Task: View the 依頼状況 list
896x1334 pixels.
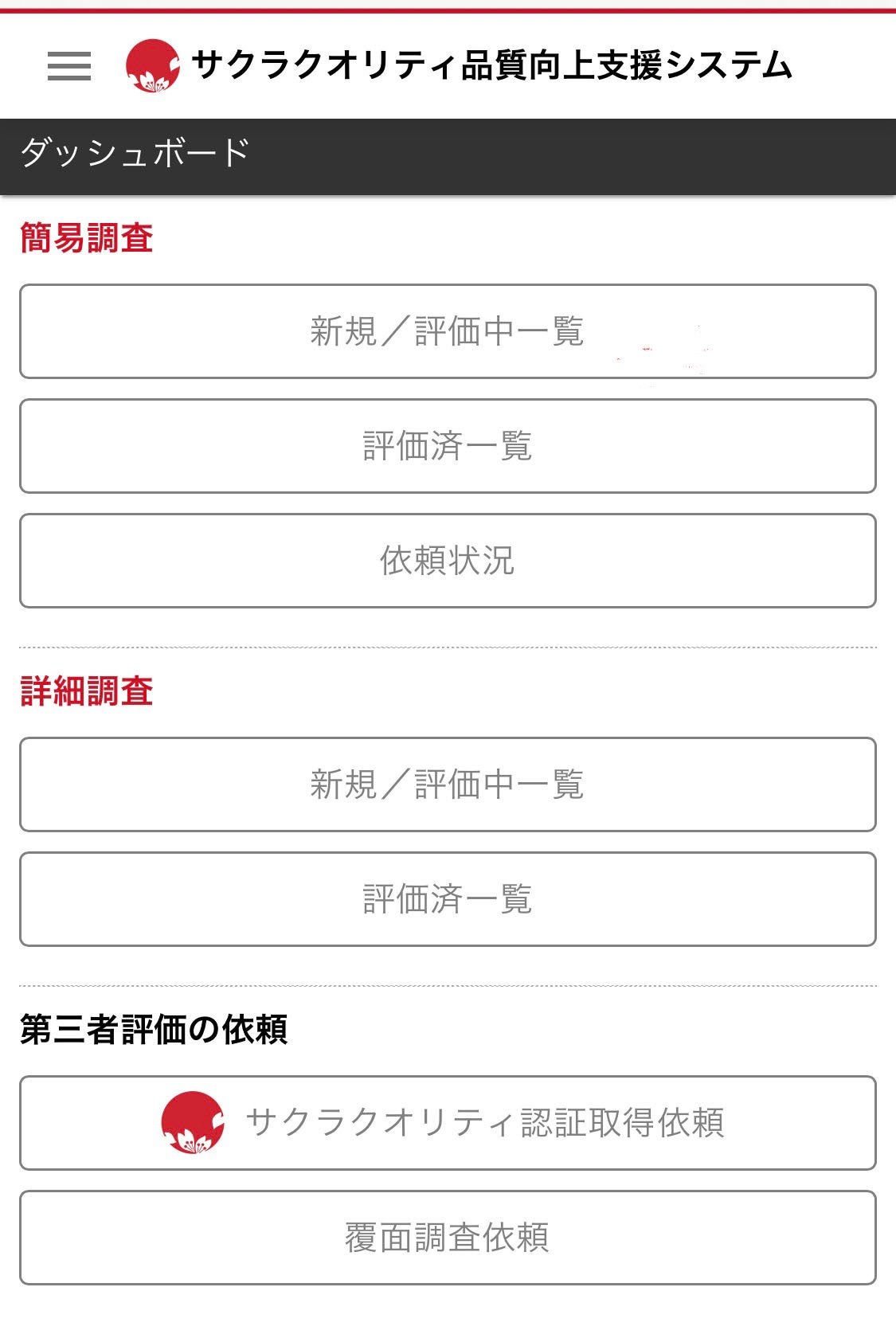Action: point(448,561)
